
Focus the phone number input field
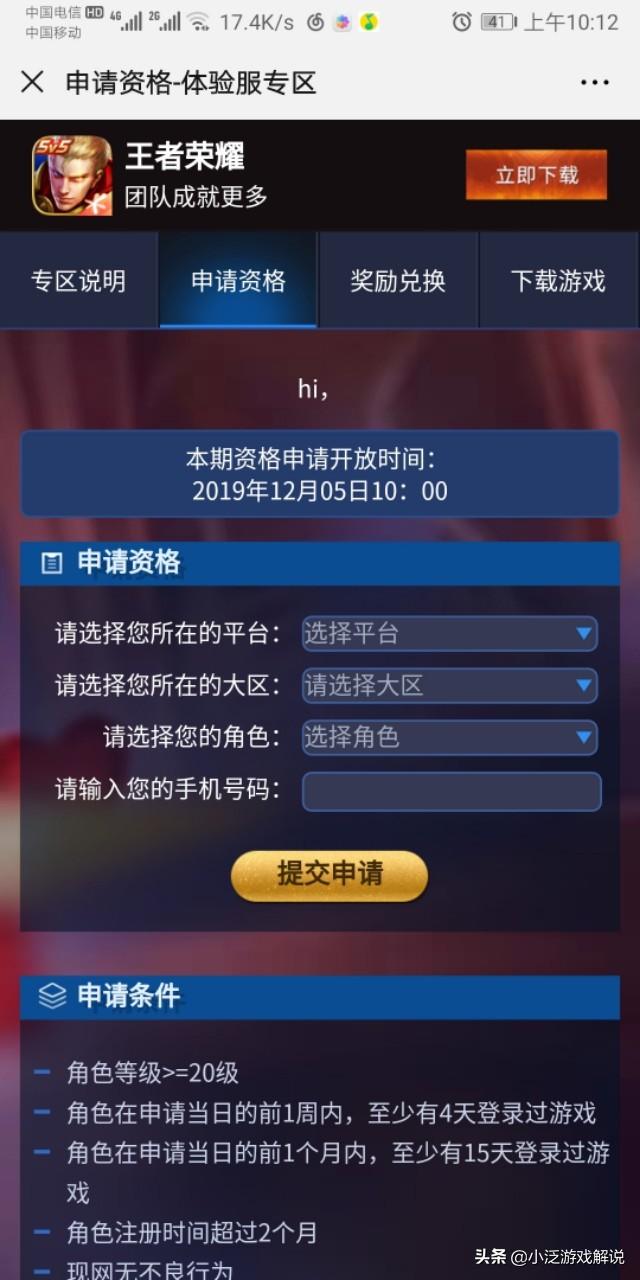(x=452, y=791)
